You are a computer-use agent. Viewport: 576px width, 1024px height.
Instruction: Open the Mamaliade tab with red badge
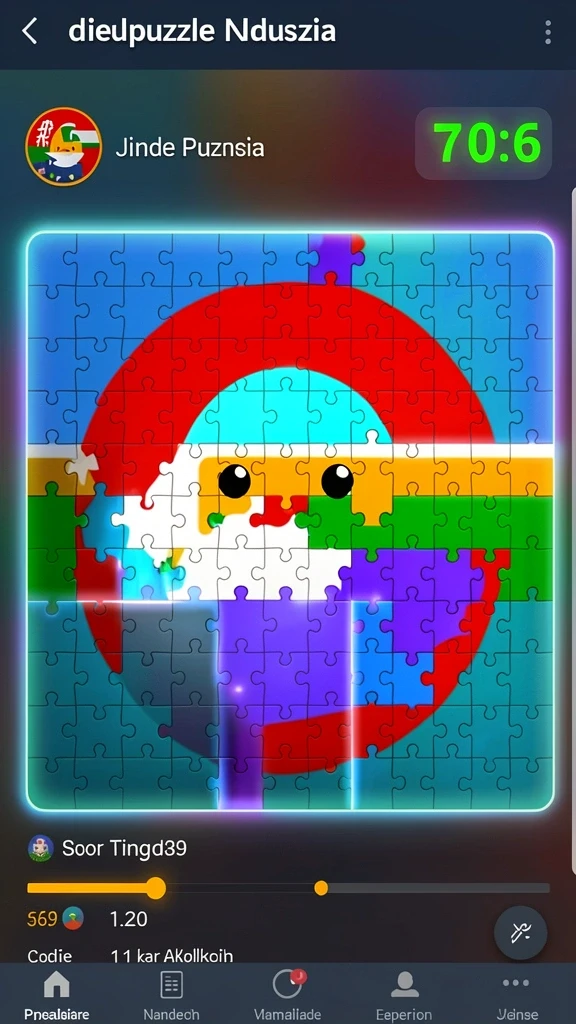click(287, 996)
